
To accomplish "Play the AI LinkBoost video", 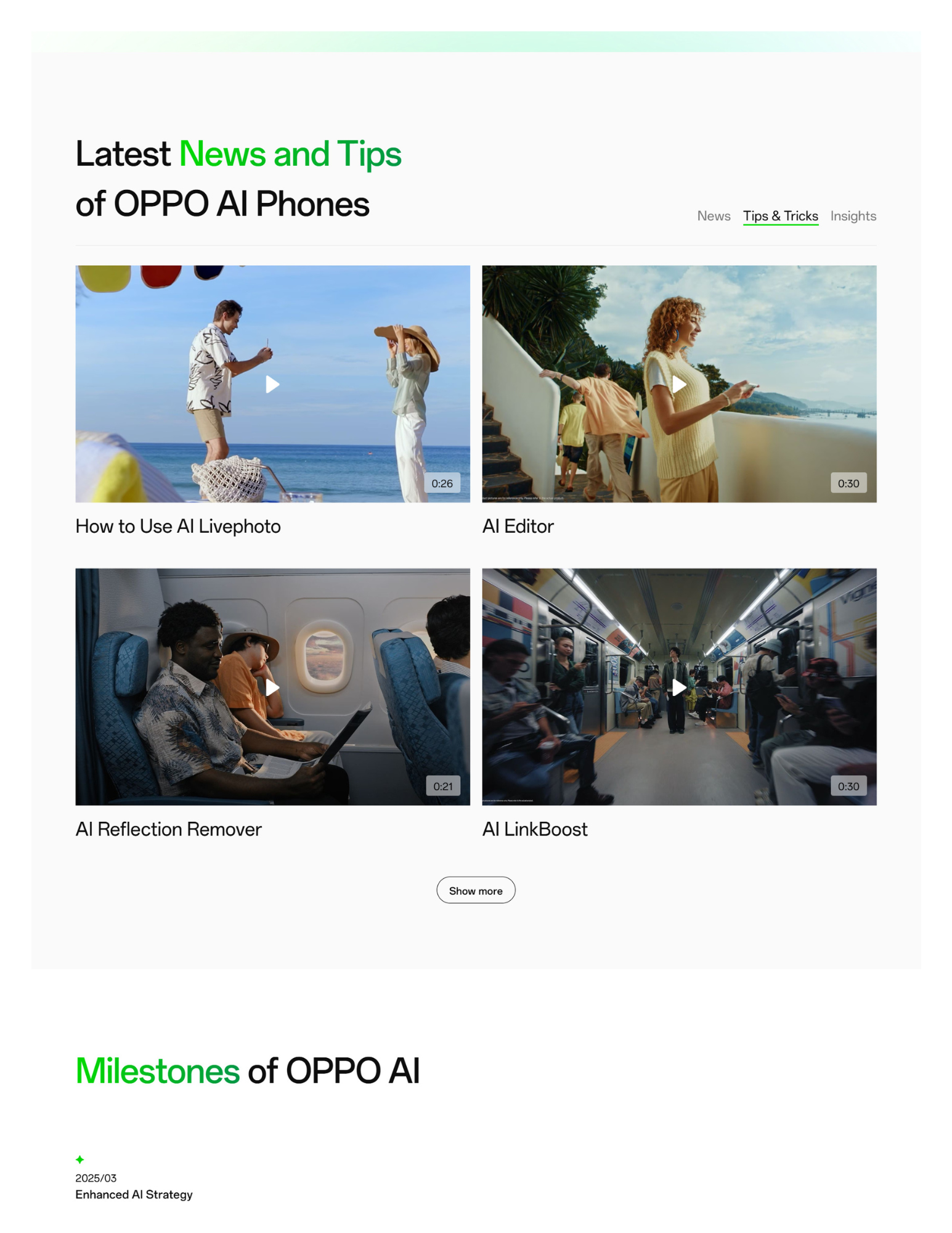I will tap(678, 687).
